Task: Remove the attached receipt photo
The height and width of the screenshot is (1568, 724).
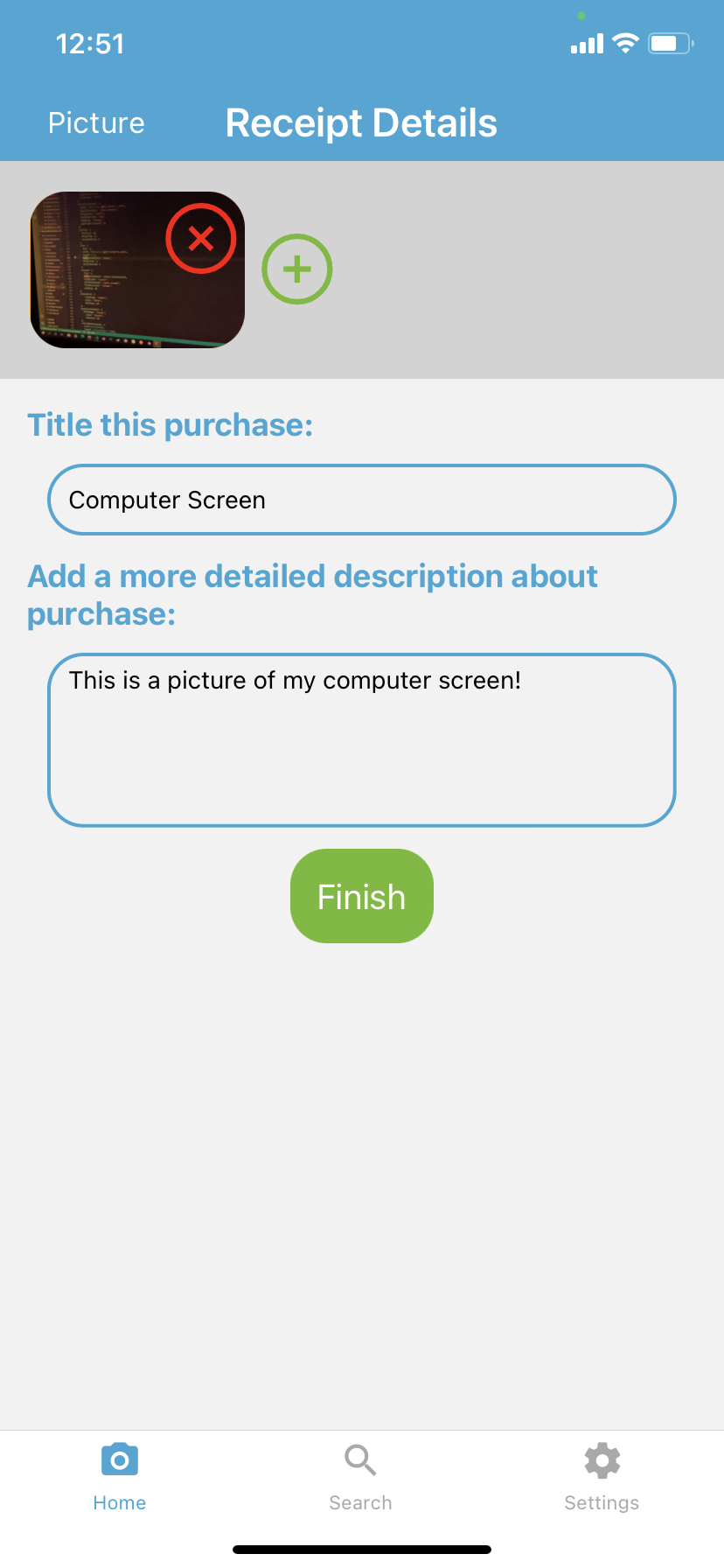Action: [x=201, y=237]
